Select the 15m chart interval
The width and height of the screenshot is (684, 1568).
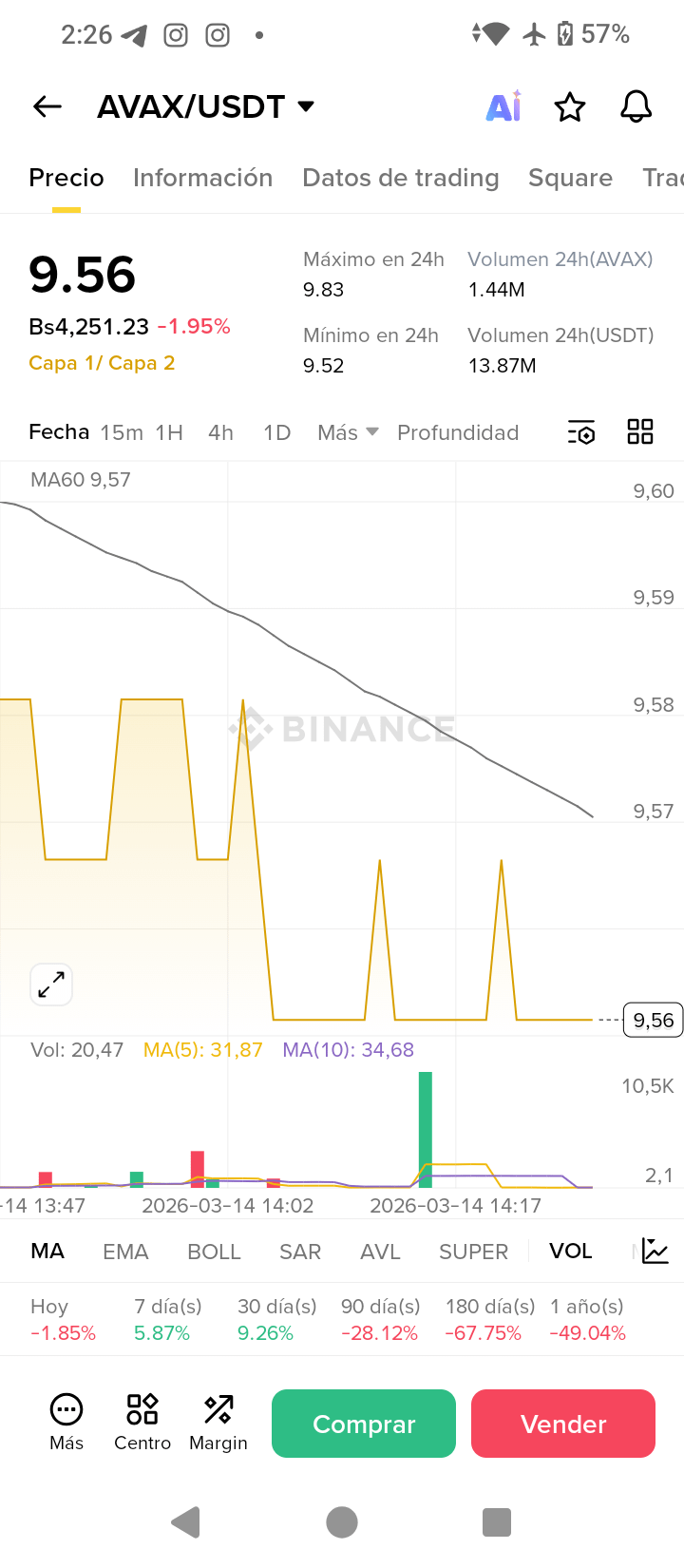[x=122, y=432]
